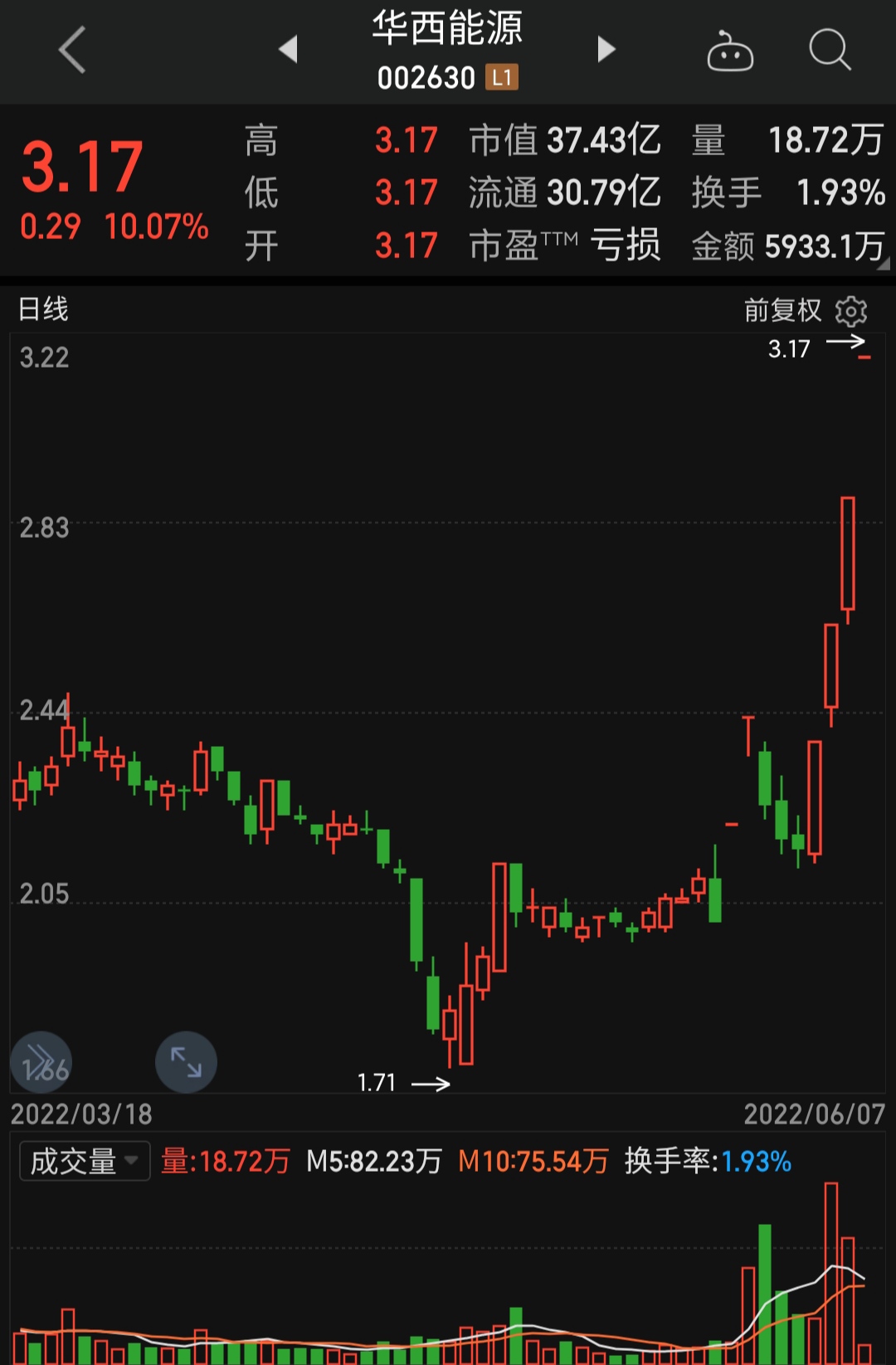Tap the fullscreen expand chart icon

point(186,1062)
